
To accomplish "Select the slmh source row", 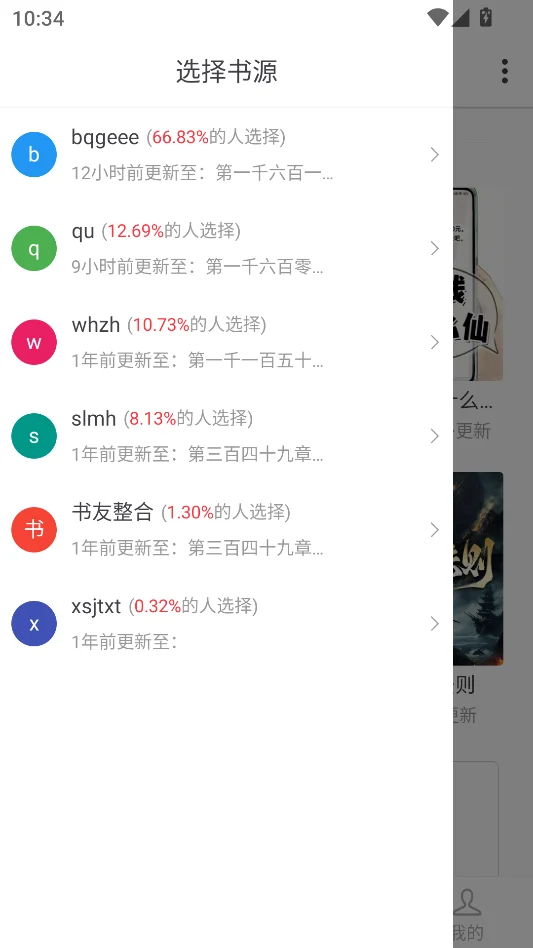I will pyautogui.click(x=226, y=436).
